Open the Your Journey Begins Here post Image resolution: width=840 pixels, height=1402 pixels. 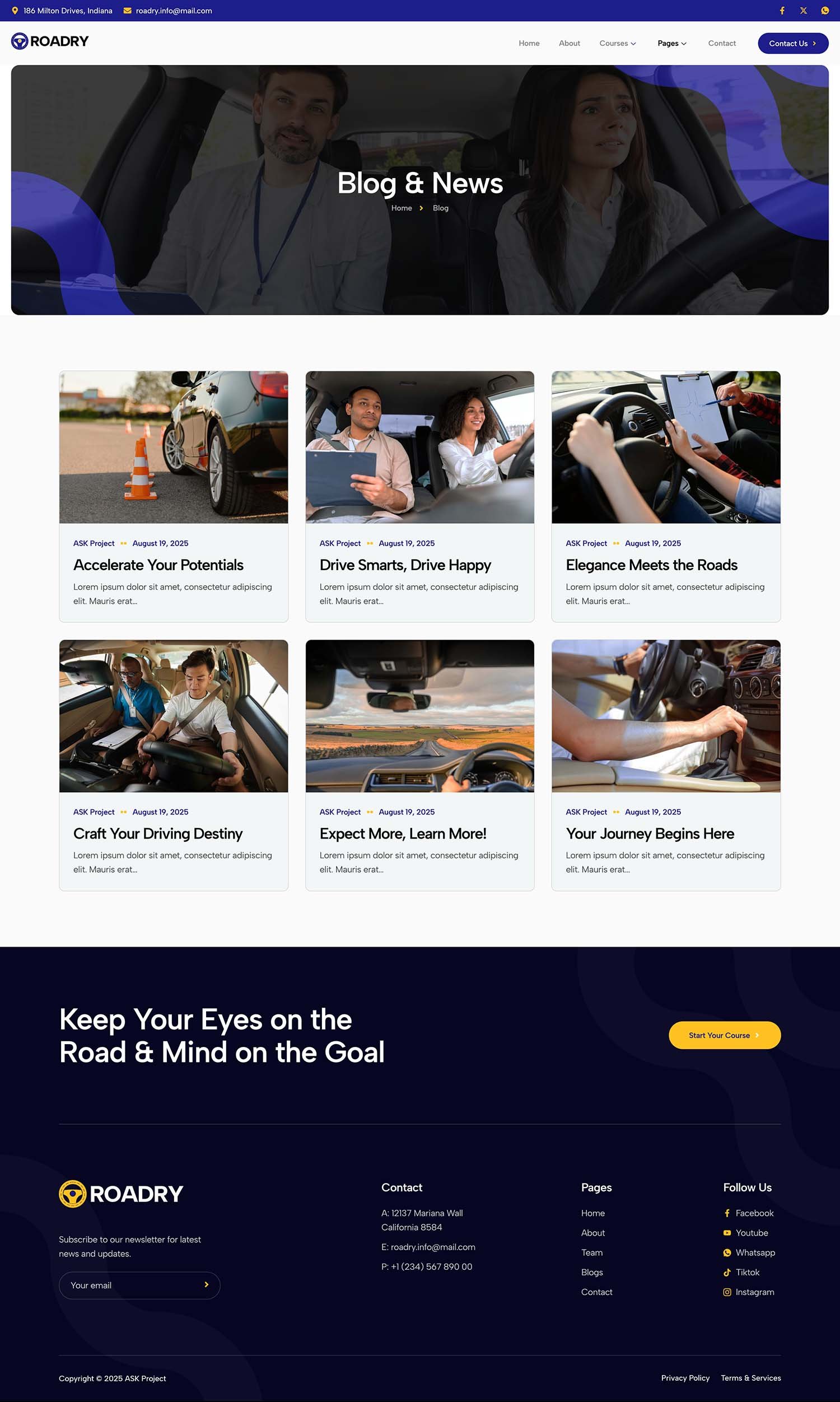(649, 833)
